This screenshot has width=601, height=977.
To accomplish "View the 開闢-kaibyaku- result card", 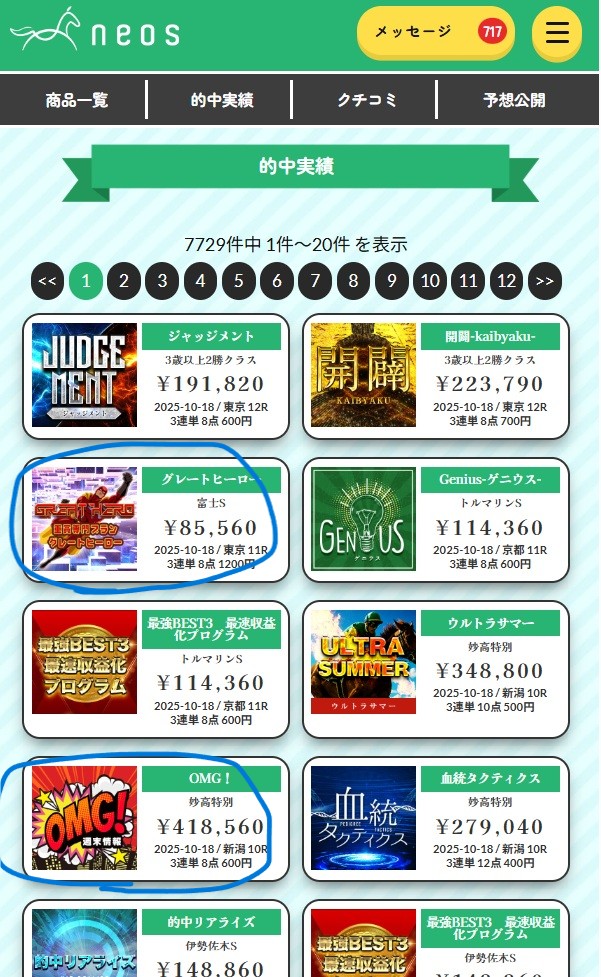I will [435, 376].
